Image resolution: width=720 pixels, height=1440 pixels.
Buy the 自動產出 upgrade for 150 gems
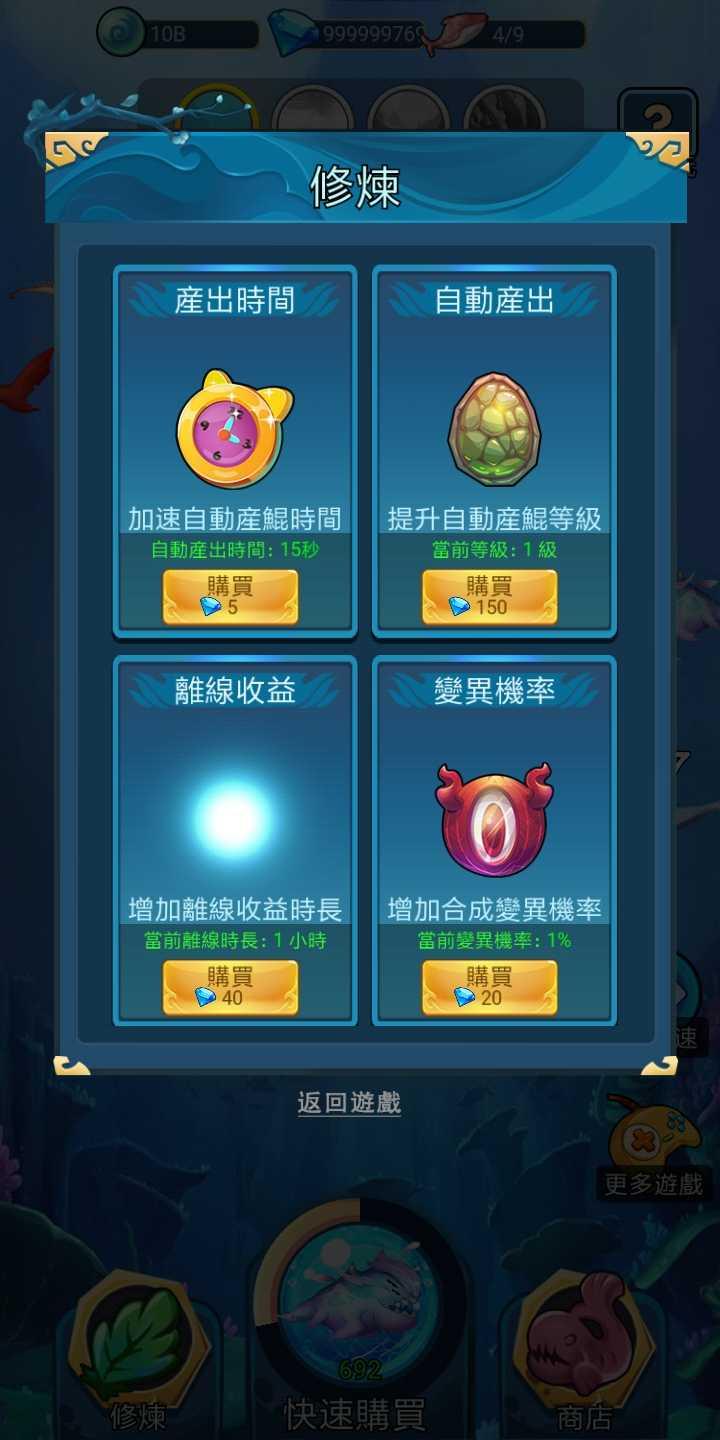(490, 597)
